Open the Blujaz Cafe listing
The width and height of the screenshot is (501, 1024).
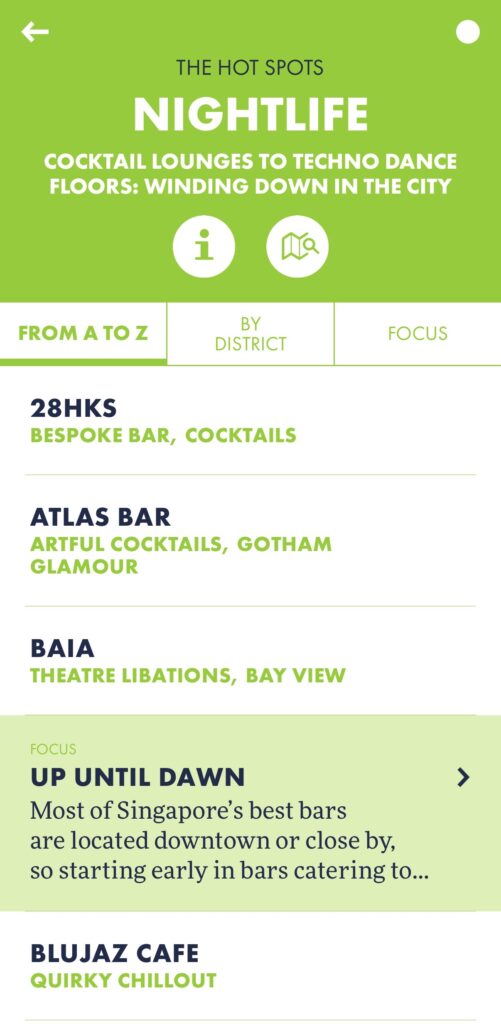[250, 966]
